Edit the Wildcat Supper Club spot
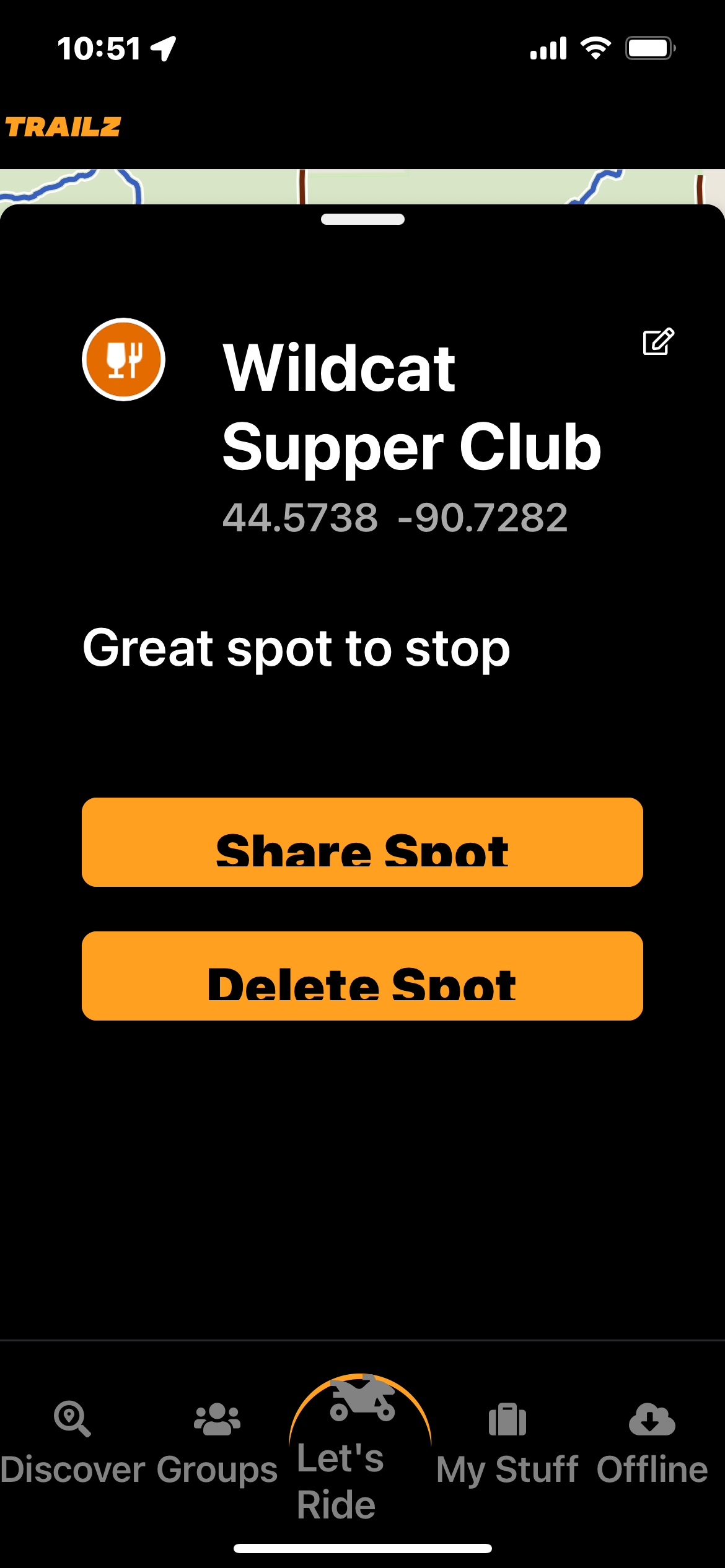This screenshot has height=1568, width=725. (x=658, y=341)
